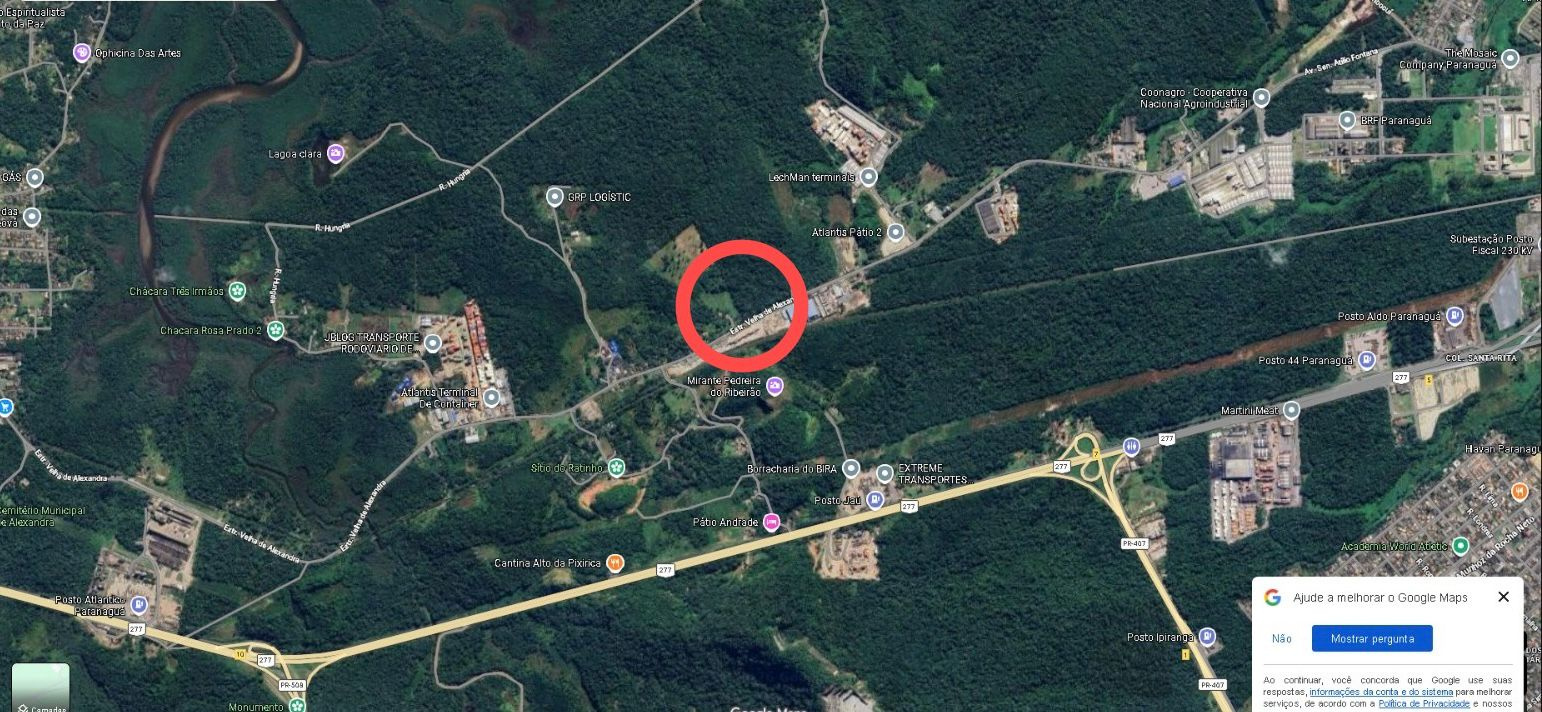Select the Posto Ipiranga gas station pin

pos(1207,637)
